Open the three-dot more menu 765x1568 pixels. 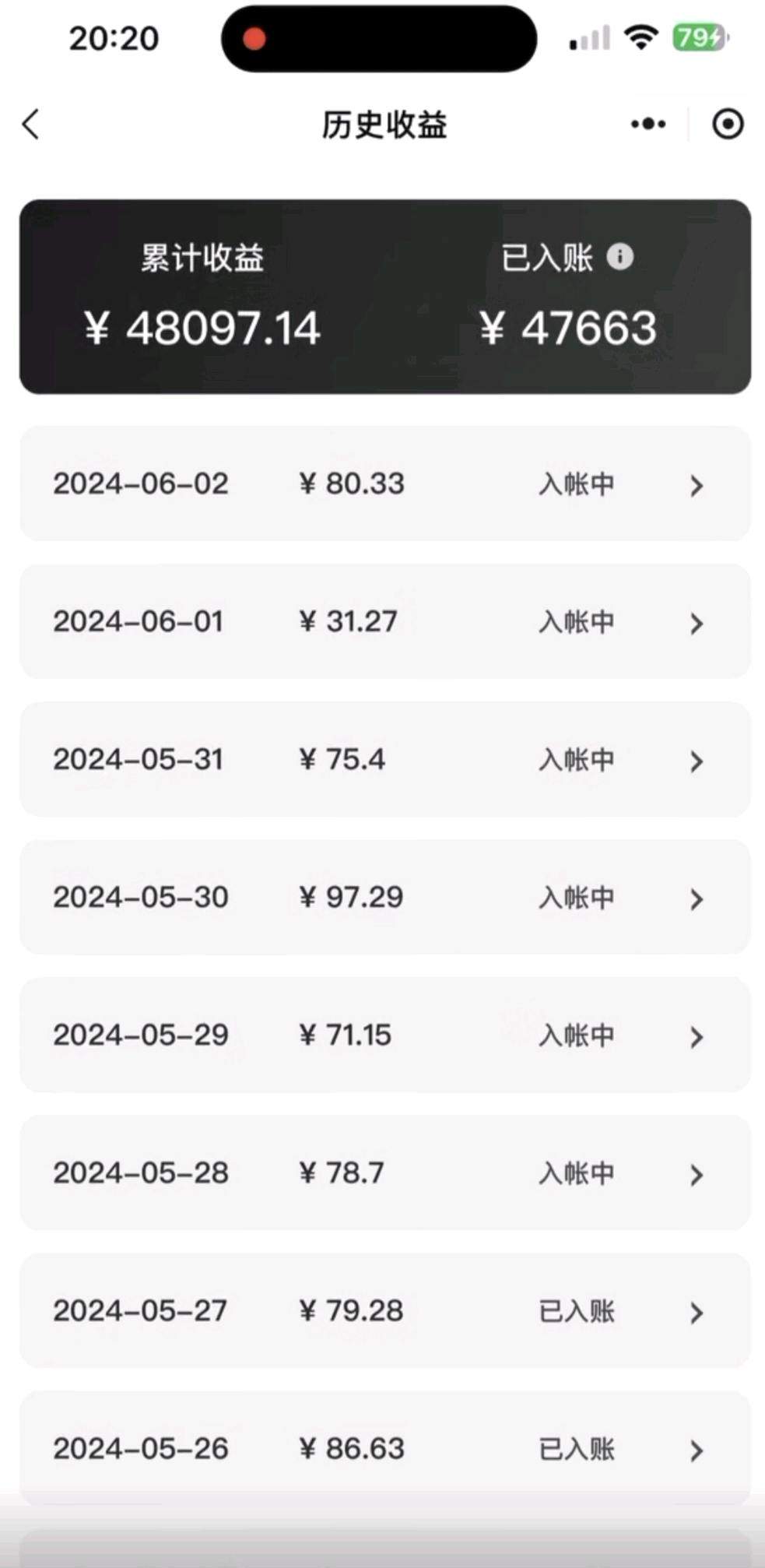coord(647,125)
